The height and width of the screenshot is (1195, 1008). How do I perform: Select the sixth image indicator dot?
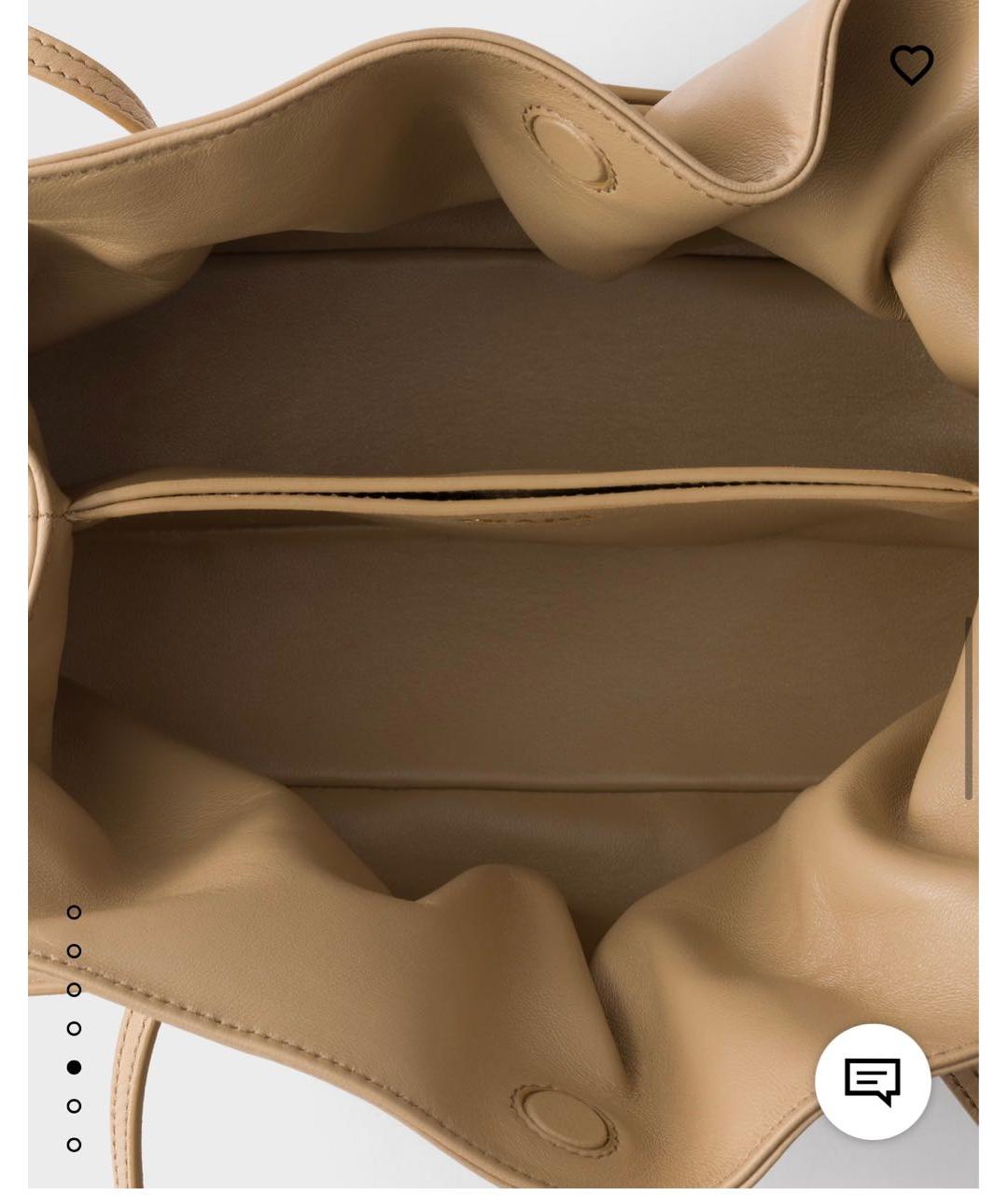tap(74, 1106)
